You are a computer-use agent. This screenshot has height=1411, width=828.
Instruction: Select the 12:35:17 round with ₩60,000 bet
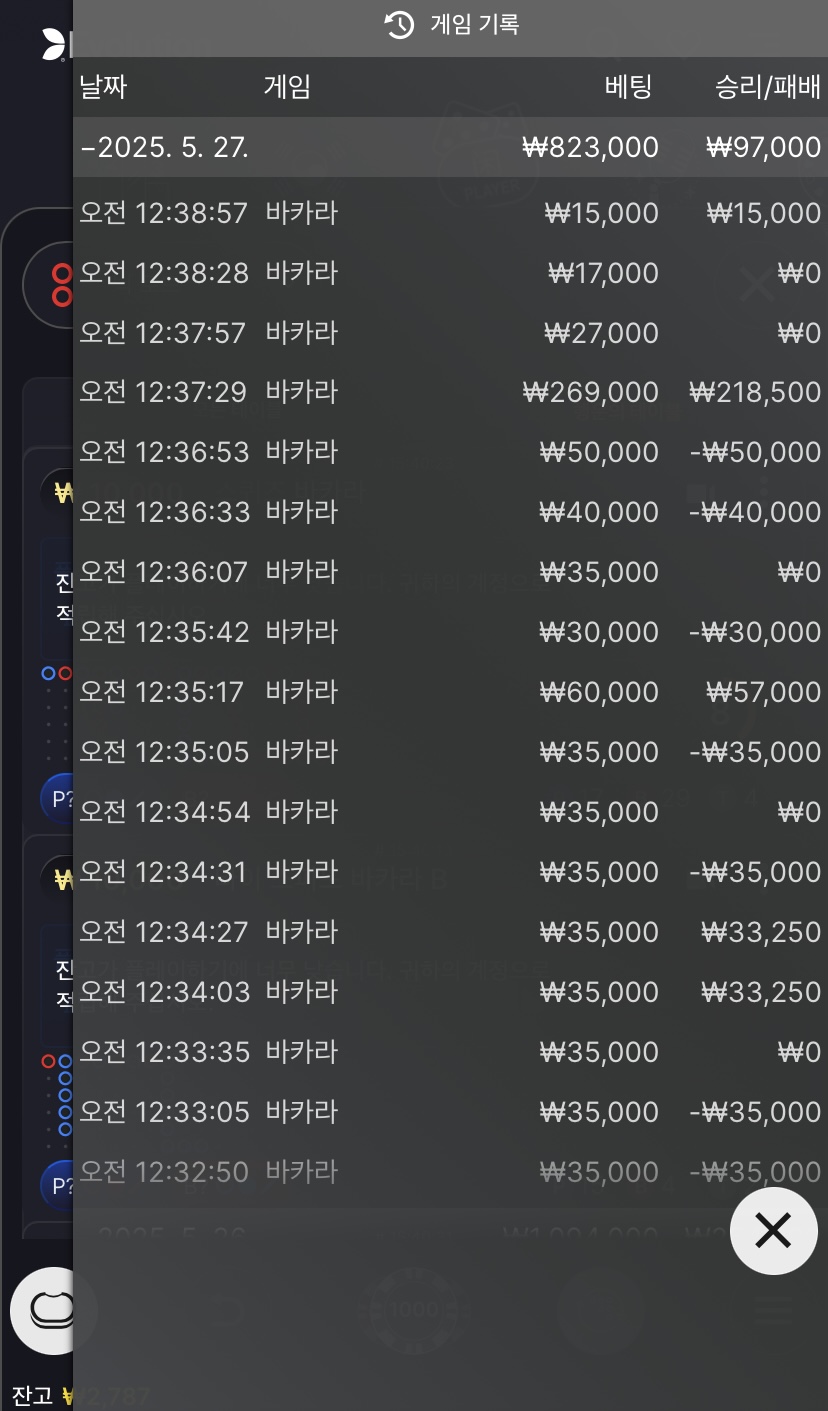tap(450, 692)
